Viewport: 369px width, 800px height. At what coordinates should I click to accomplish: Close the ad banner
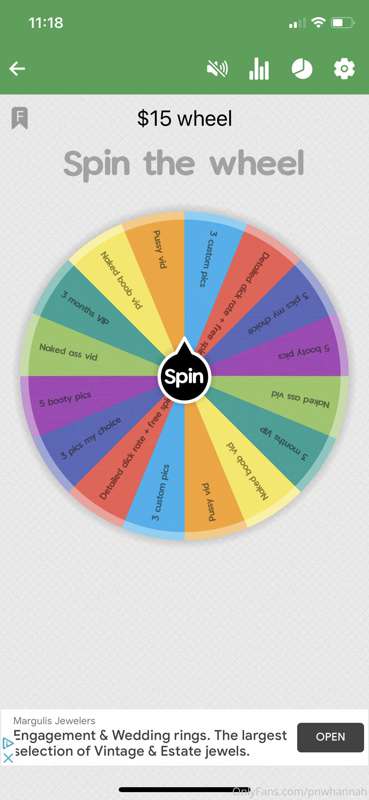click(x=8, y=758)
